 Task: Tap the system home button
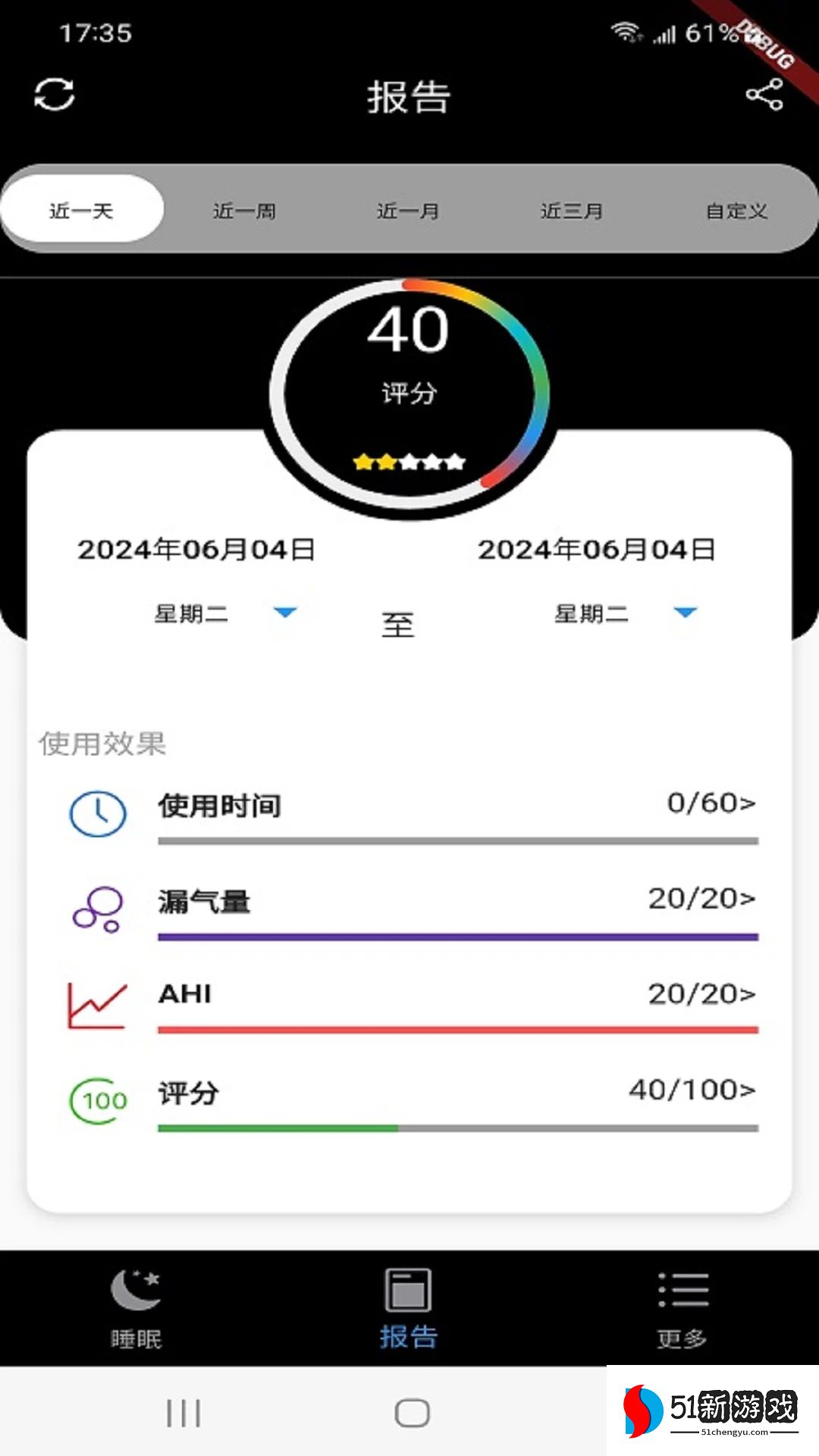coord(412,1413)
